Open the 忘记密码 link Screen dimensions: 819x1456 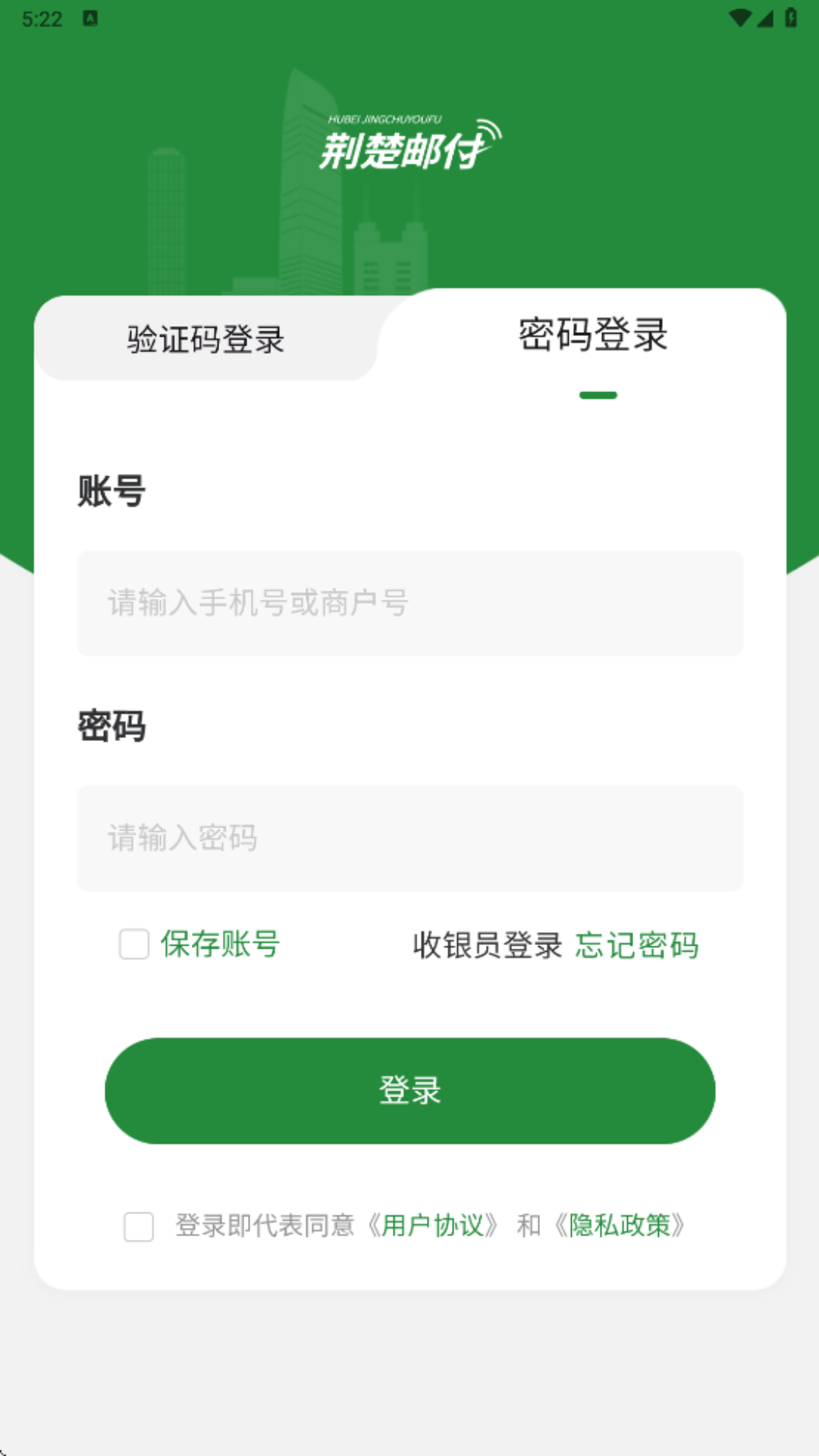(x=637, y=945)
